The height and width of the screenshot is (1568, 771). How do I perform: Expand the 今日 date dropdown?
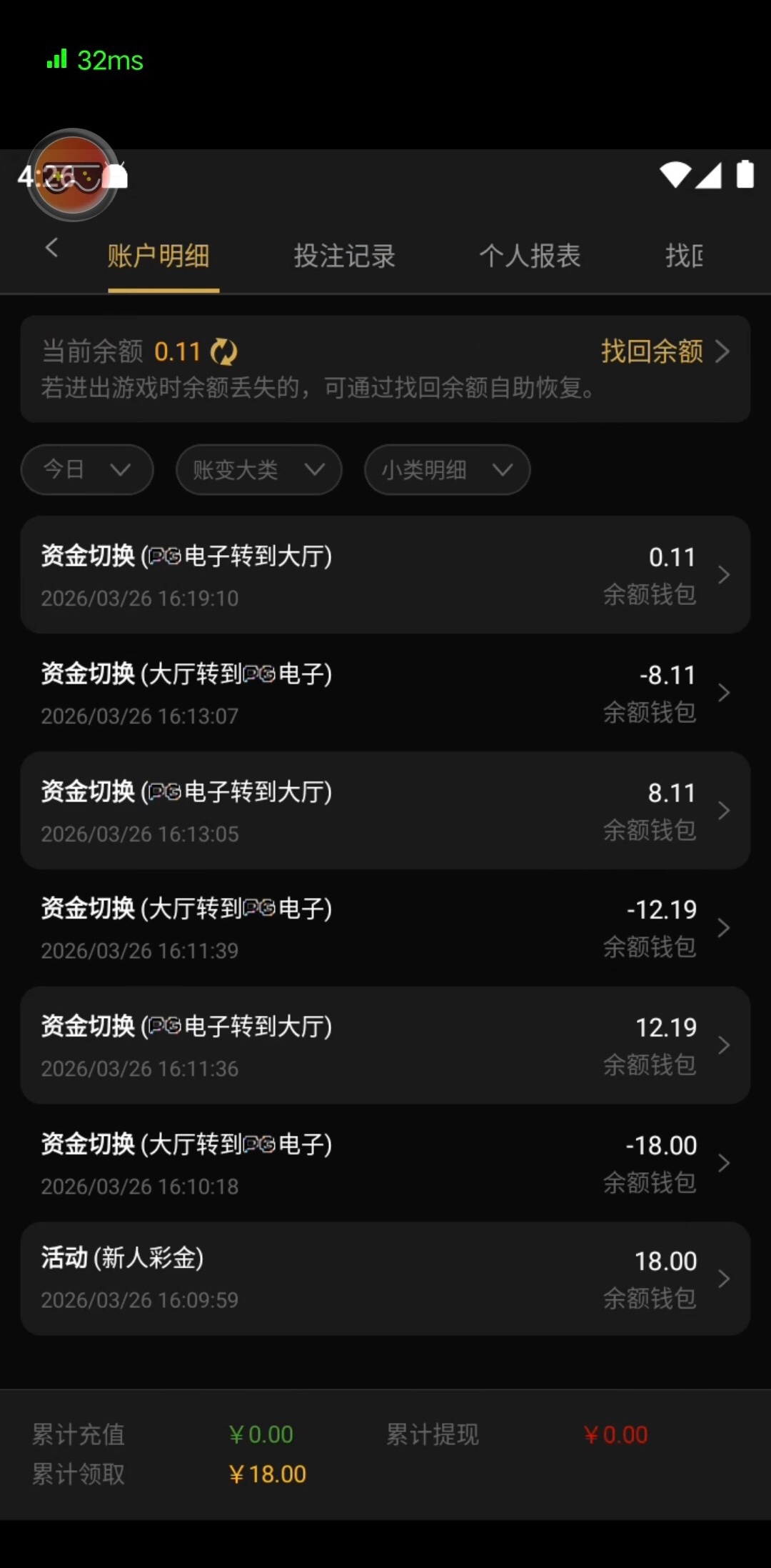point(87,469)
